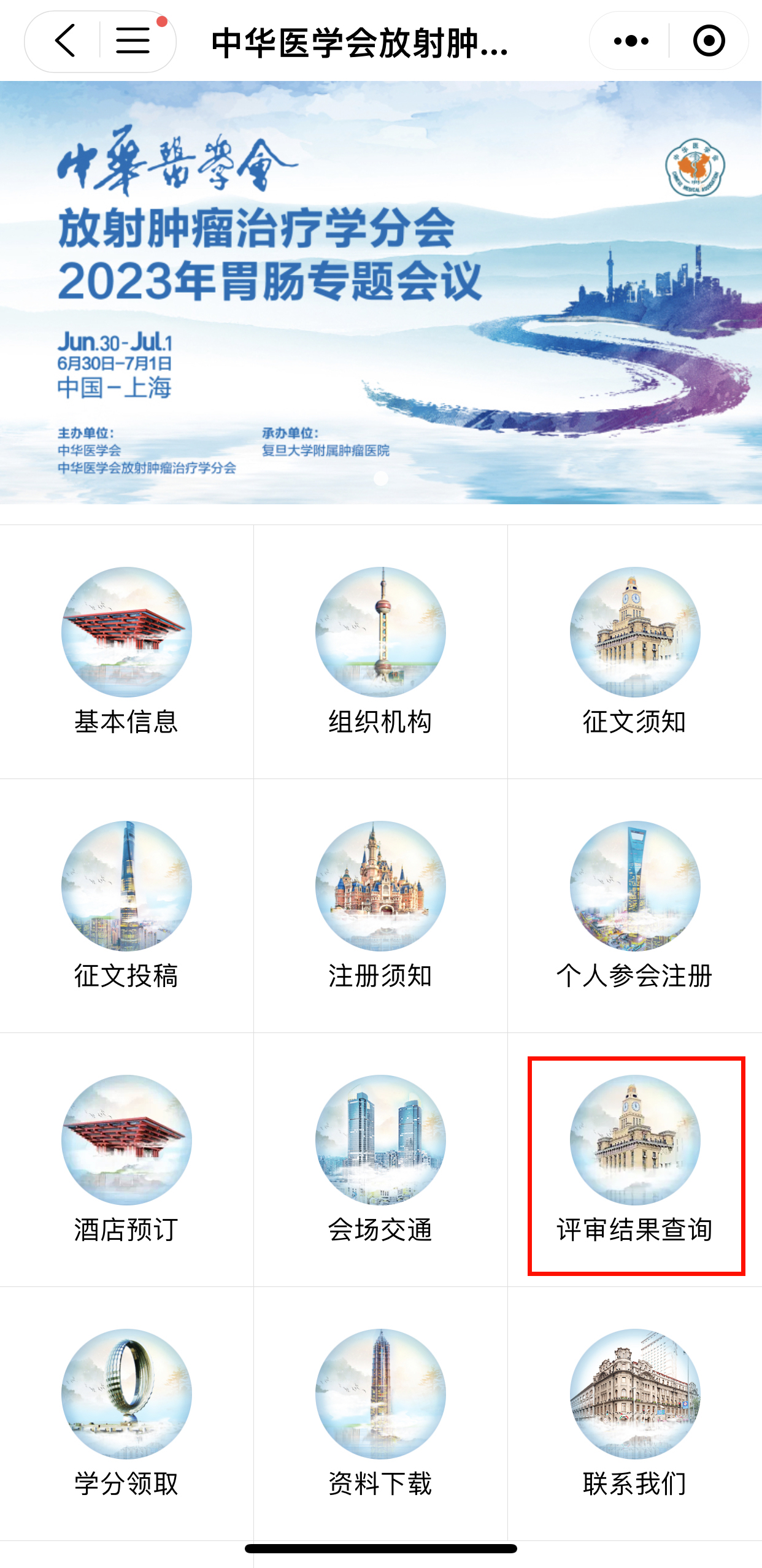Image resolution: width=762 pixels, height=1568 pixels.
Task: View 注册须知
Action: tap(380, 906)
